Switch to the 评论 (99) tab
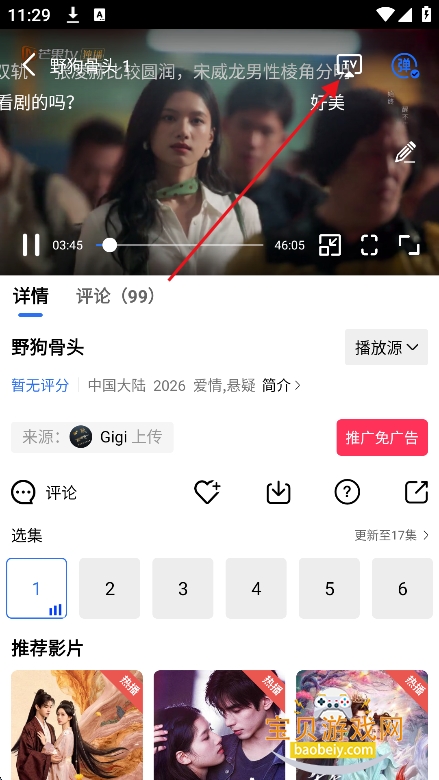The width and height of the screenshot is (439, 780). (115, 296)
